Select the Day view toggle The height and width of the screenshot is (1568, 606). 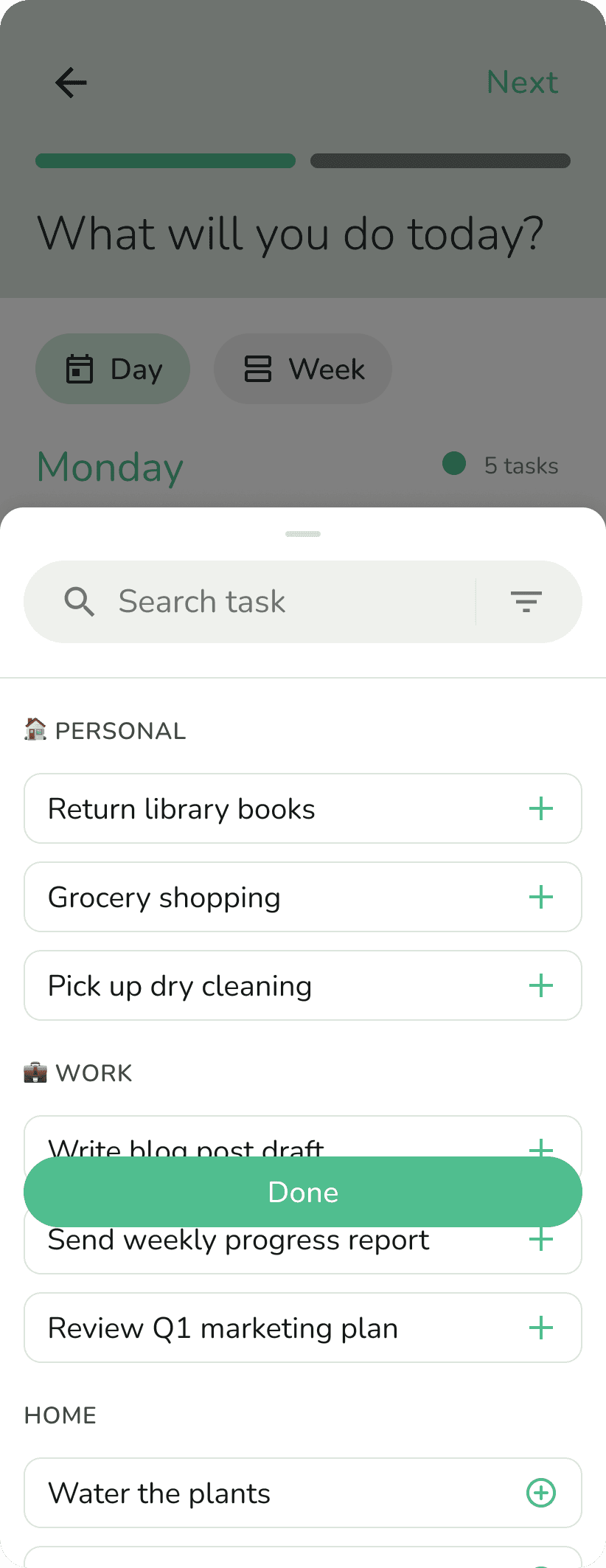click(112, 369)
